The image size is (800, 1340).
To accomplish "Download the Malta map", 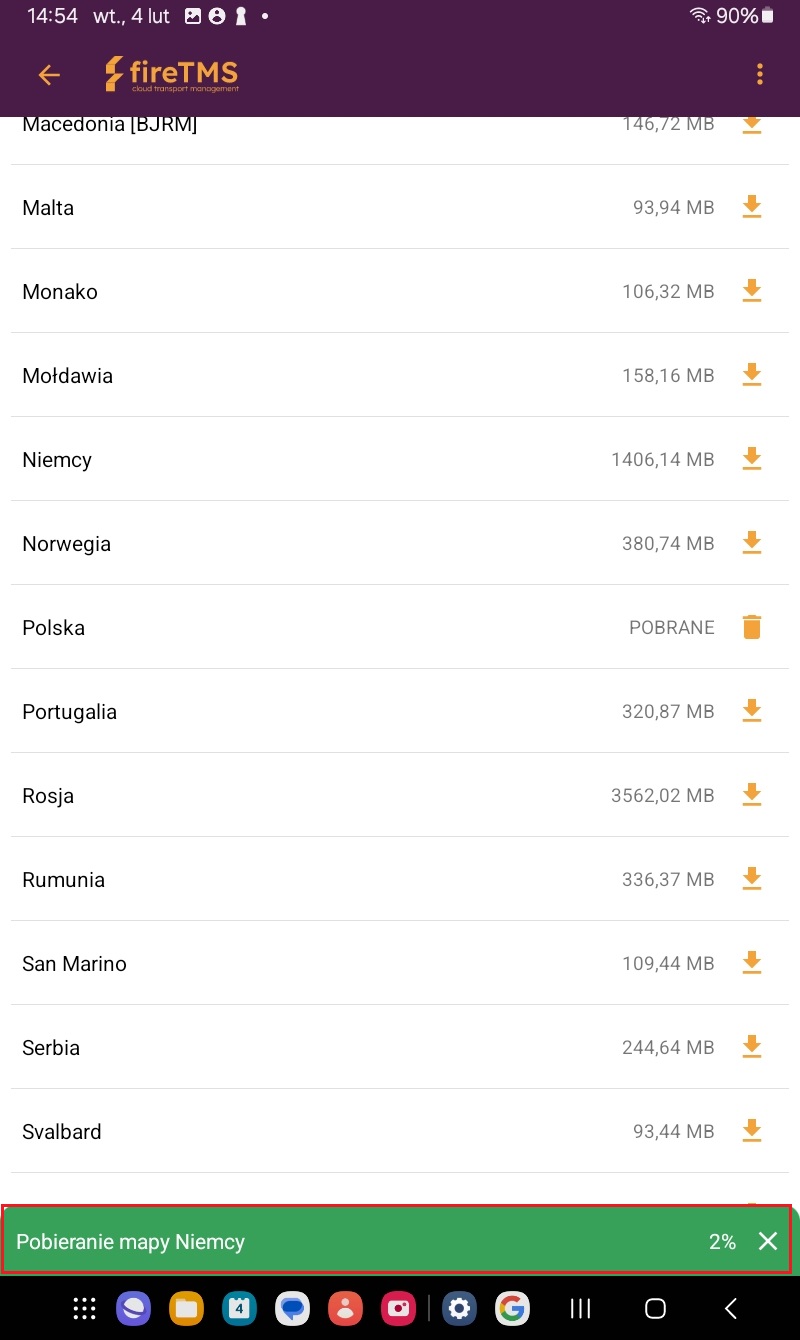I will click(x=752, y=207).
